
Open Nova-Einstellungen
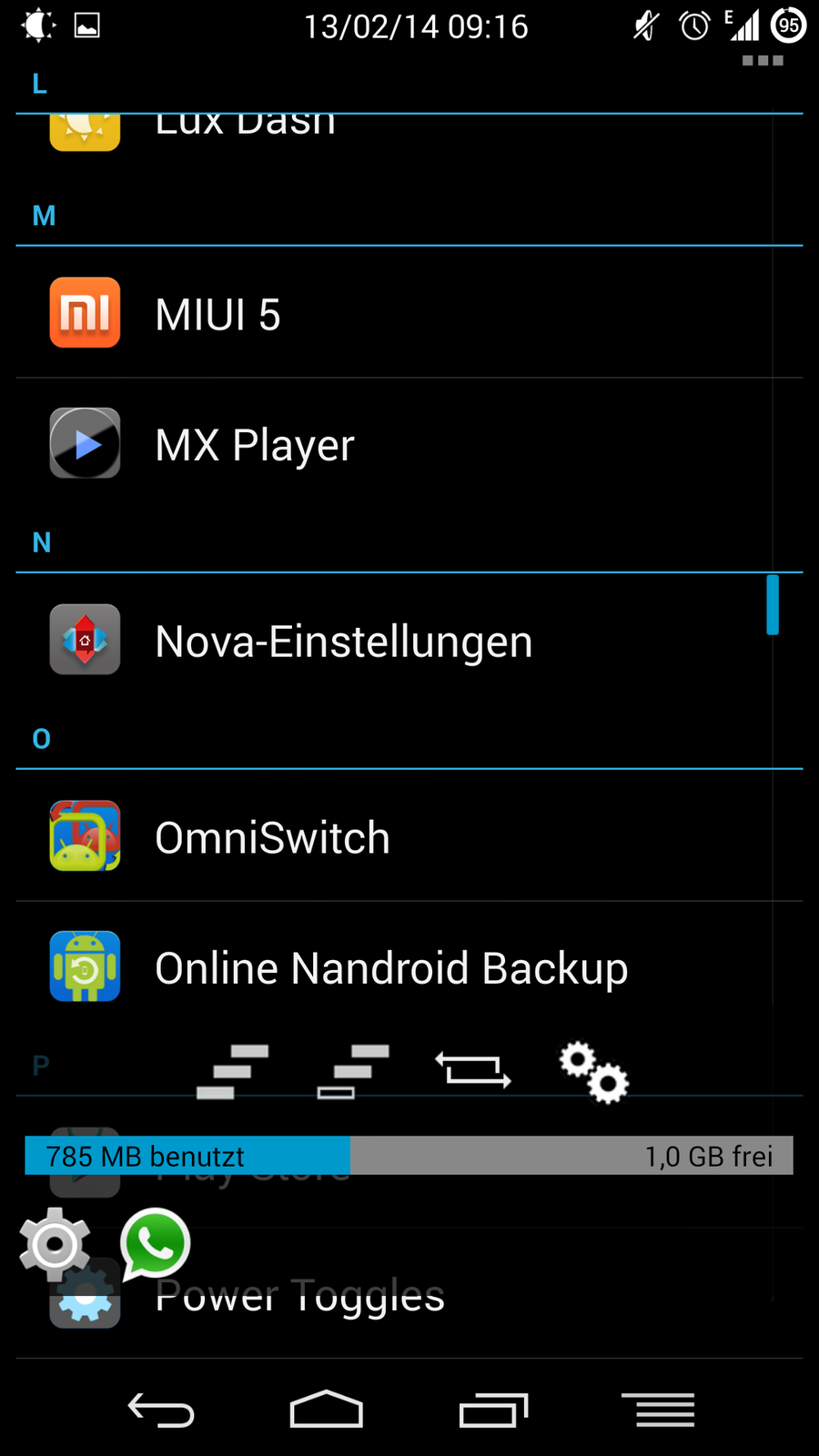pos(344,642)
